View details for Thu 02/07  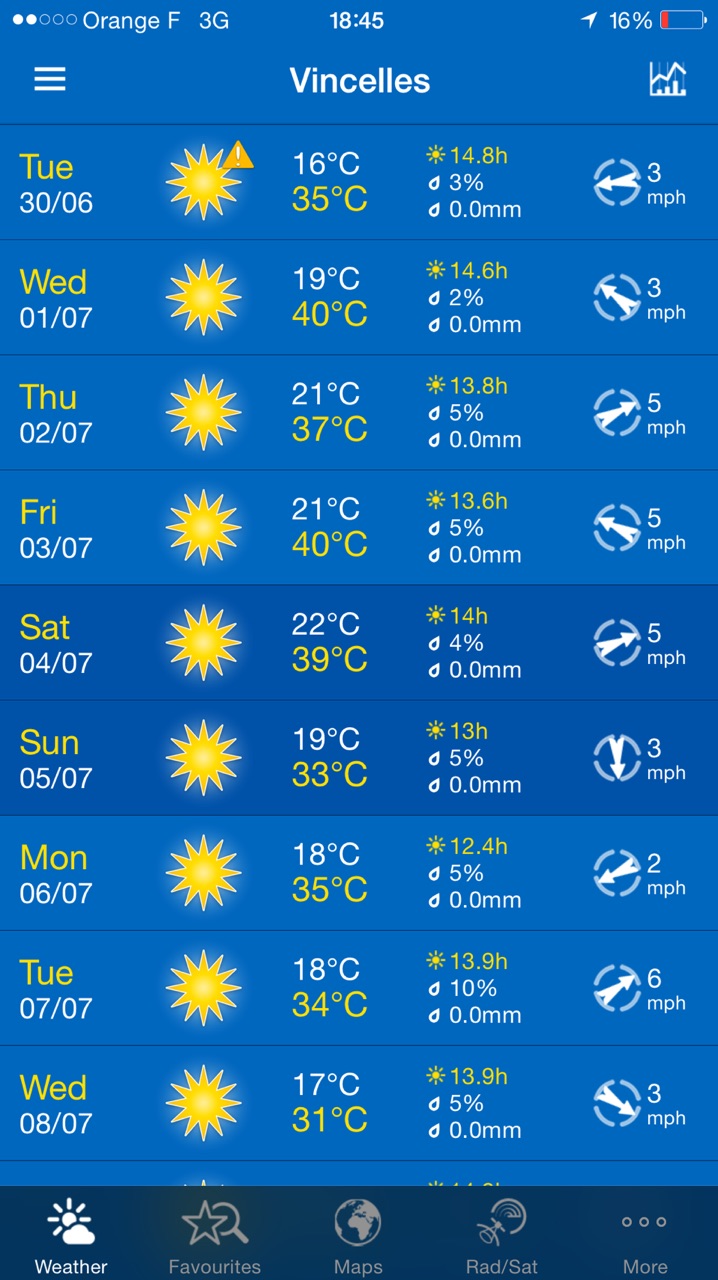(359, 413)
